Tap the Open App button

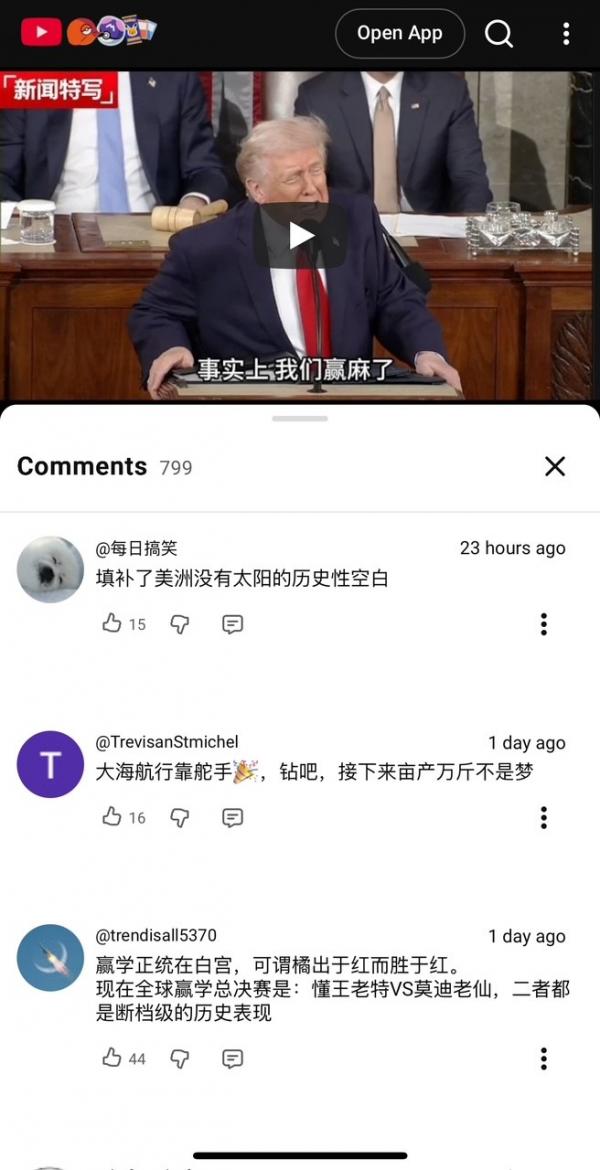(x=399, y=33)
